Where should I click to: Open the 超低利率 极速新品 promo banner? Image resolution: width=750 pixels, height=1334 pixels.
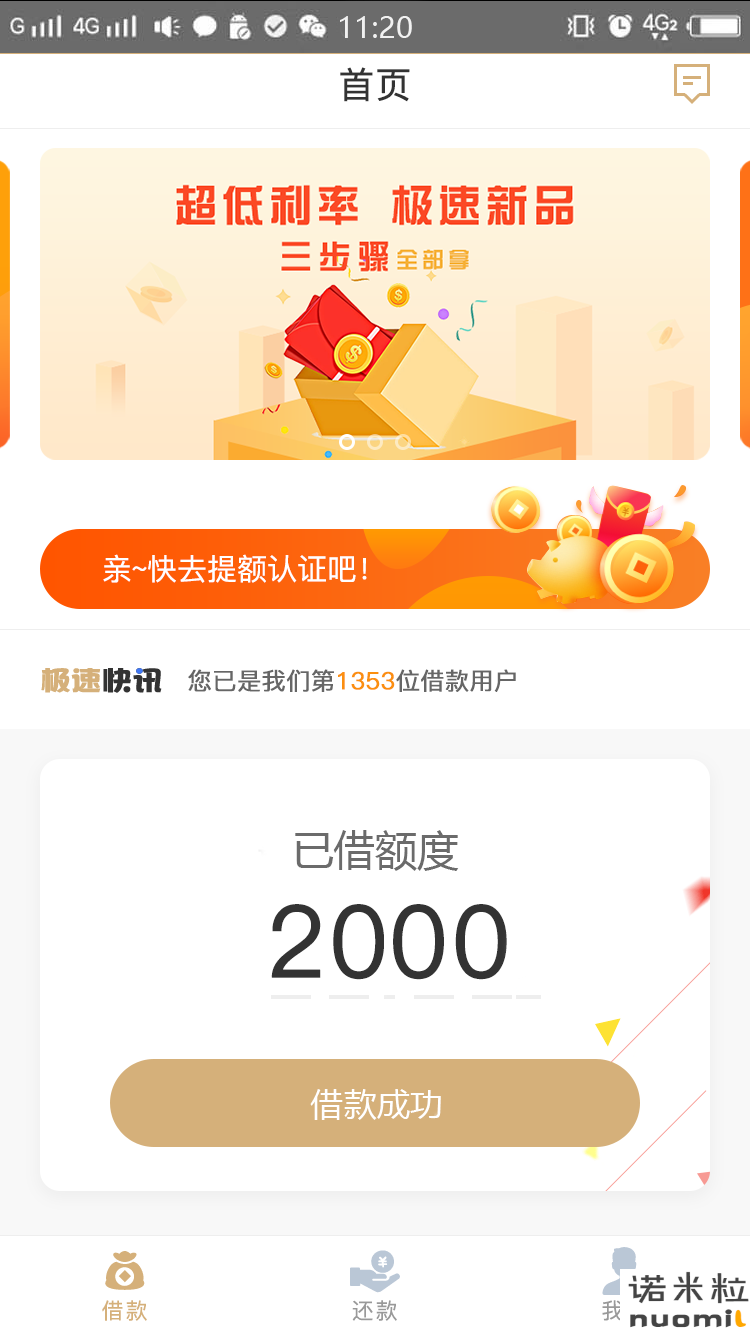375,304
